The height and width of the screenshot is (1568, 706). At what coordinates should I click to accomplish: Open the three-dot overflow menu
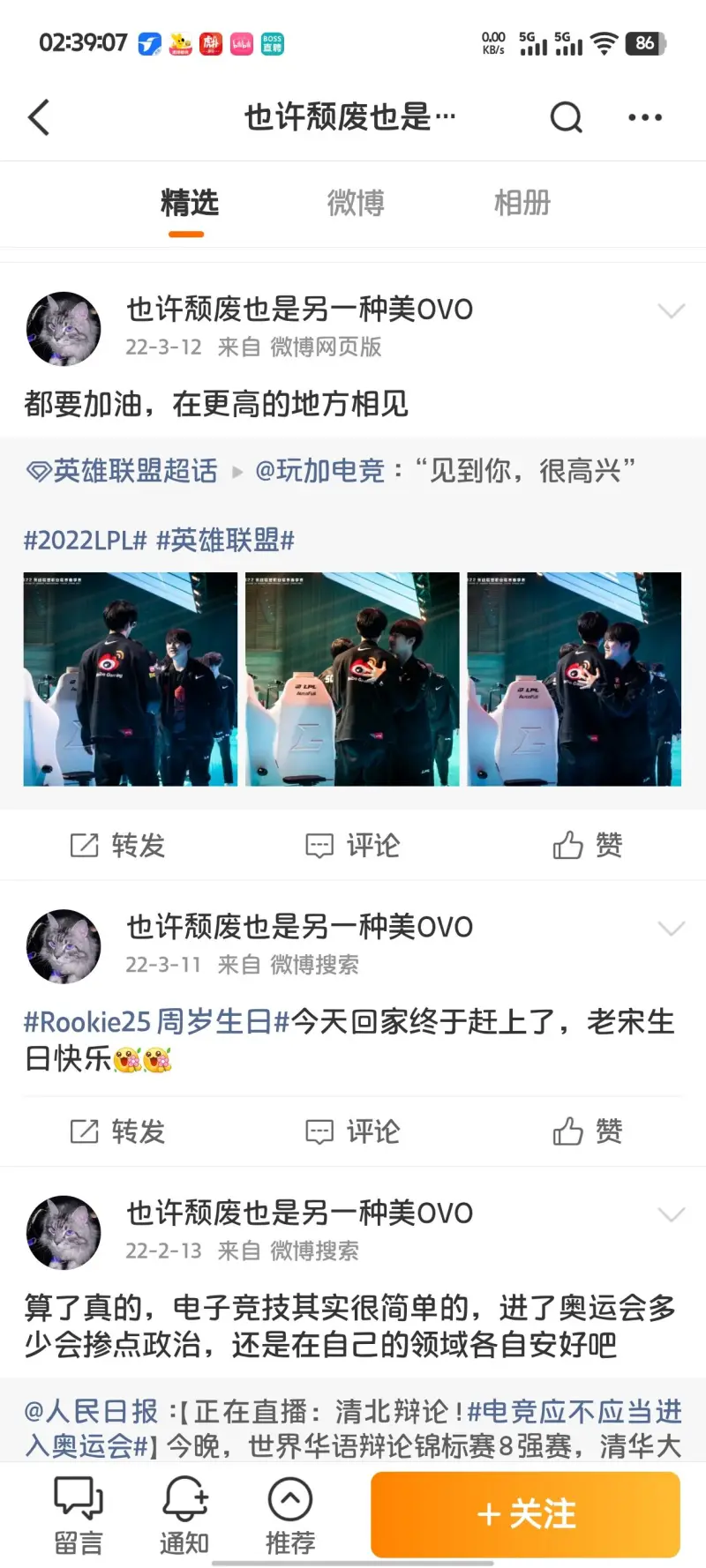point(644,117)
